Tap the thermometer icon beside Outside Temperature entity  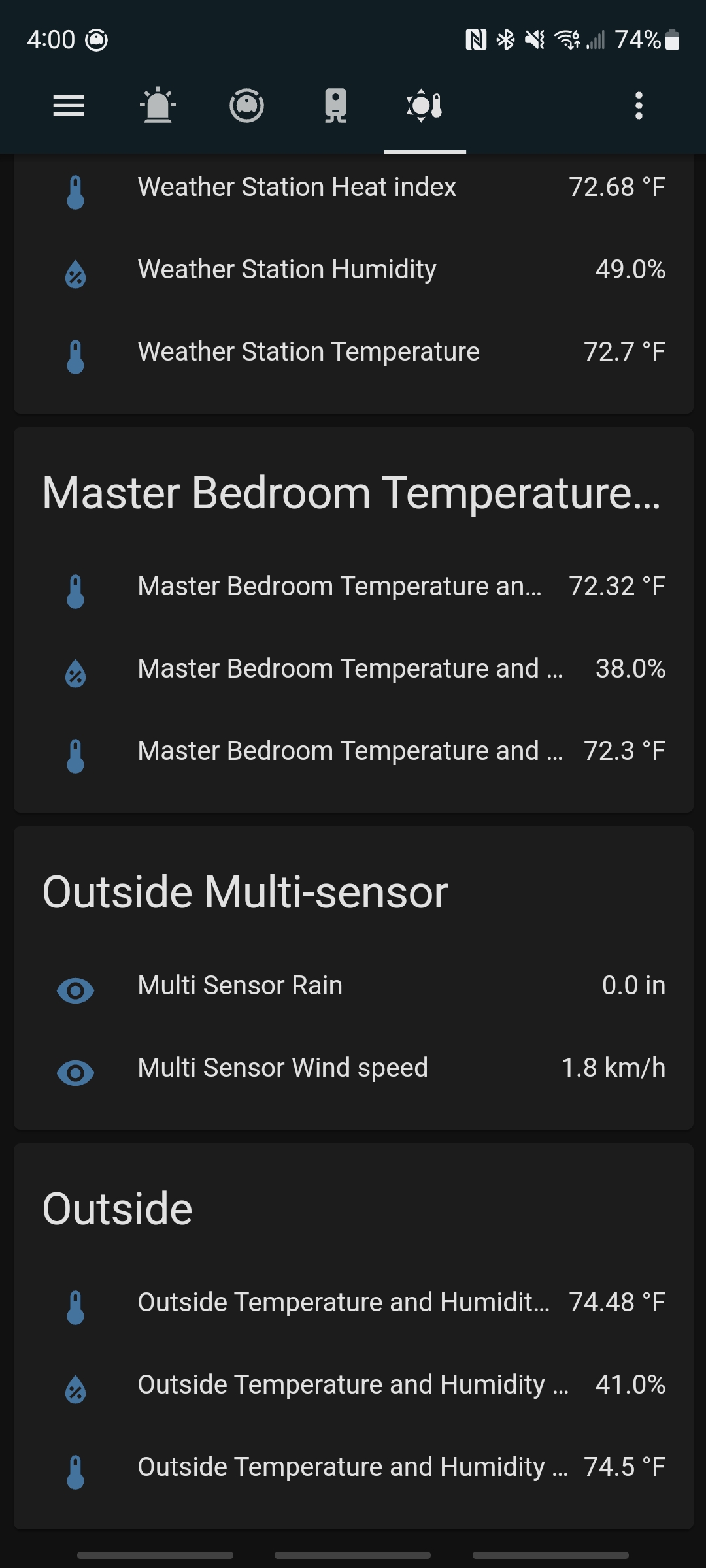pyautogui.click(x=75, y=1301)
